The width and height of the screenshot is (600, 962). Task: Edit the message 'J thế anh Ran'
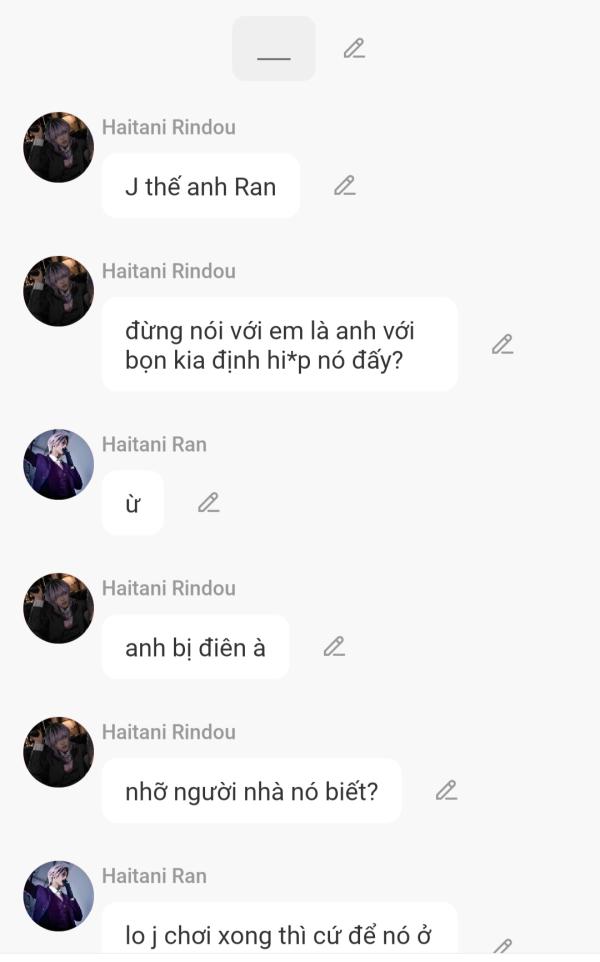pyautogui.click(x=345, y=186)
